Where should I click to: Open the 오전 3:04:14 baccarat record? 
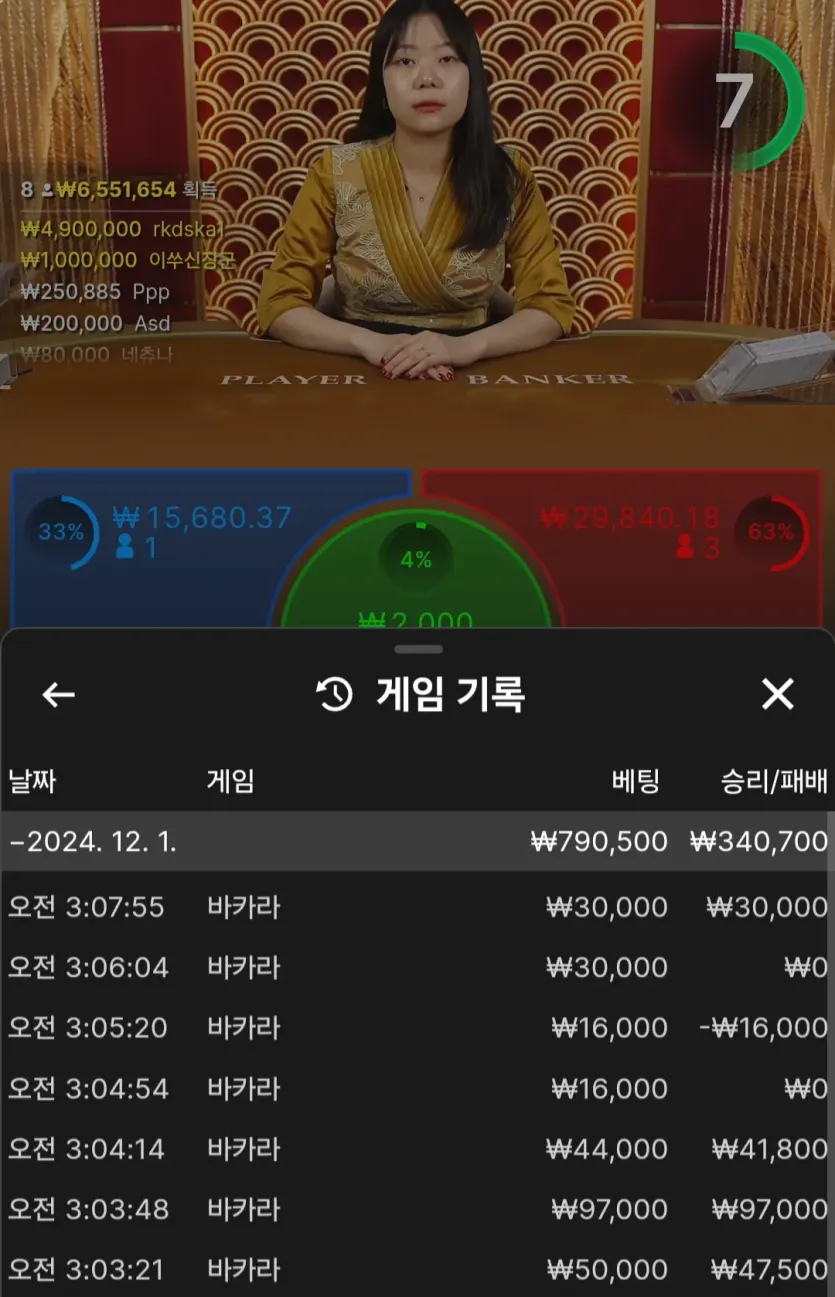coord(417,1149)
